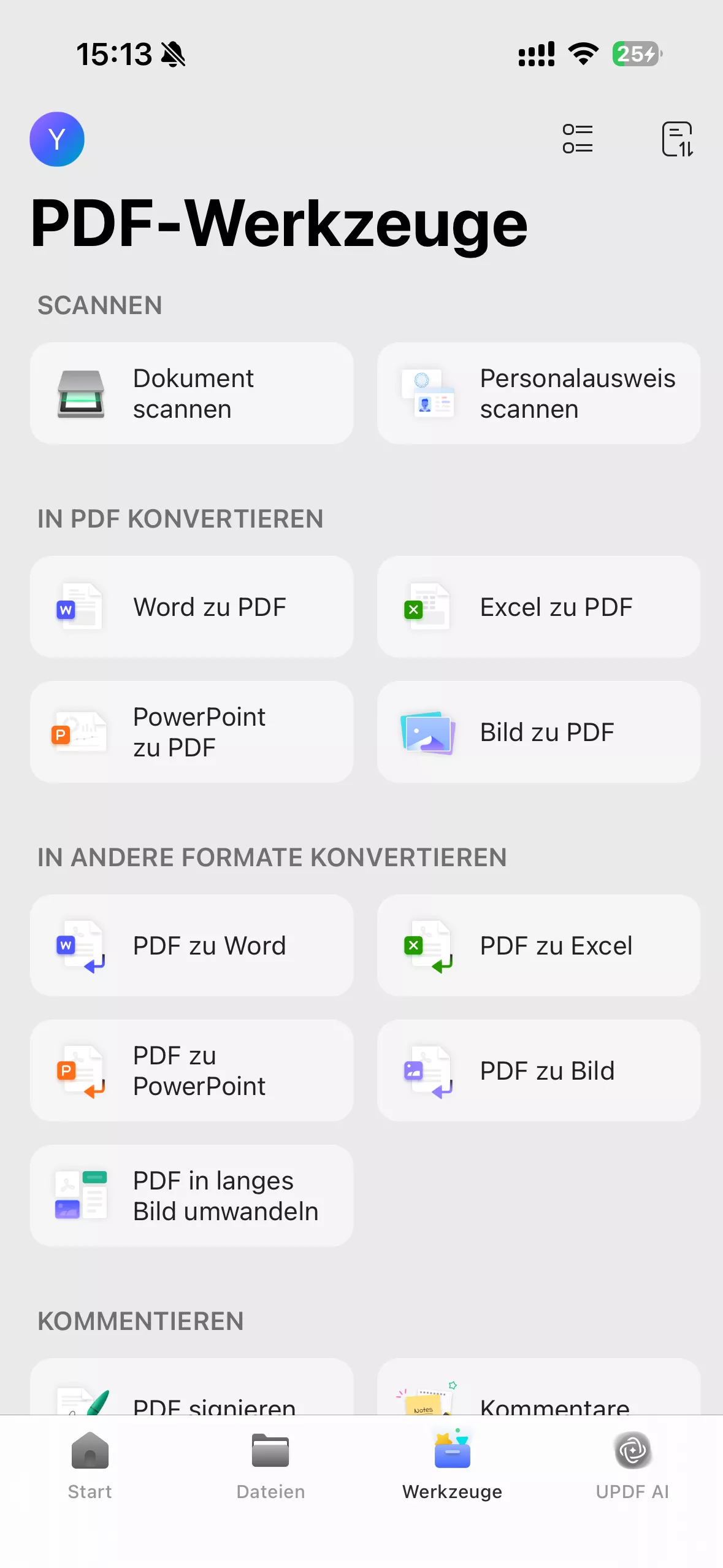Open PowerPoint zu PDF

(191, 732)
